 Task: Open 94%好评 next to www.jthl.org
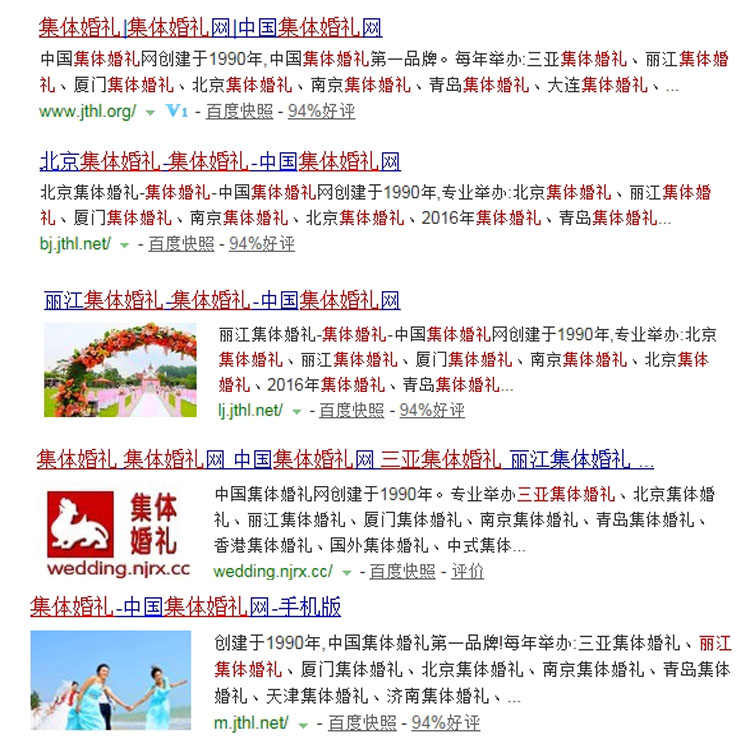tap(321, 111)
